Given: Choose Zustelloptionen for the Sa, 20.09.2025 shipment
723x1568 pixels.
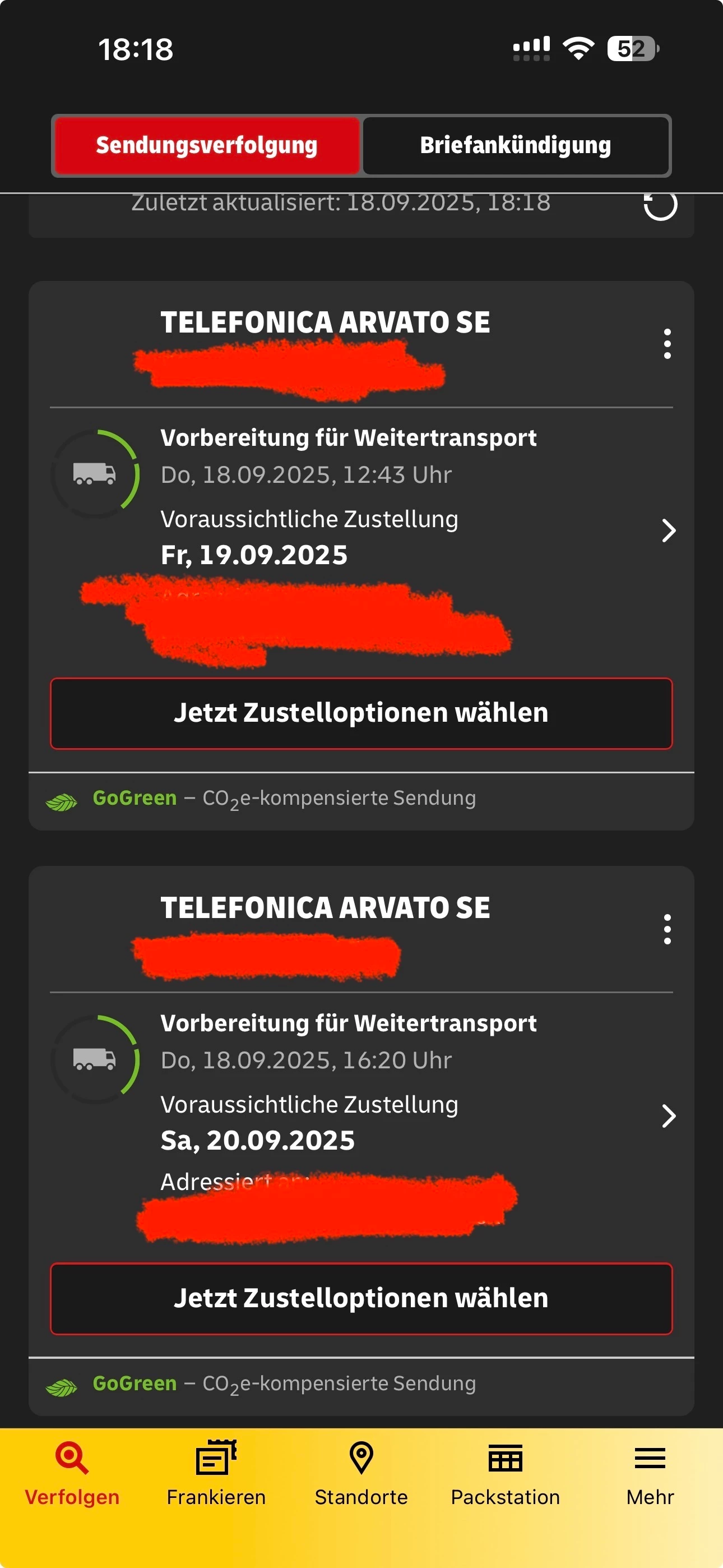Looking at the screenshot, I should click(x=361, y=1298).
